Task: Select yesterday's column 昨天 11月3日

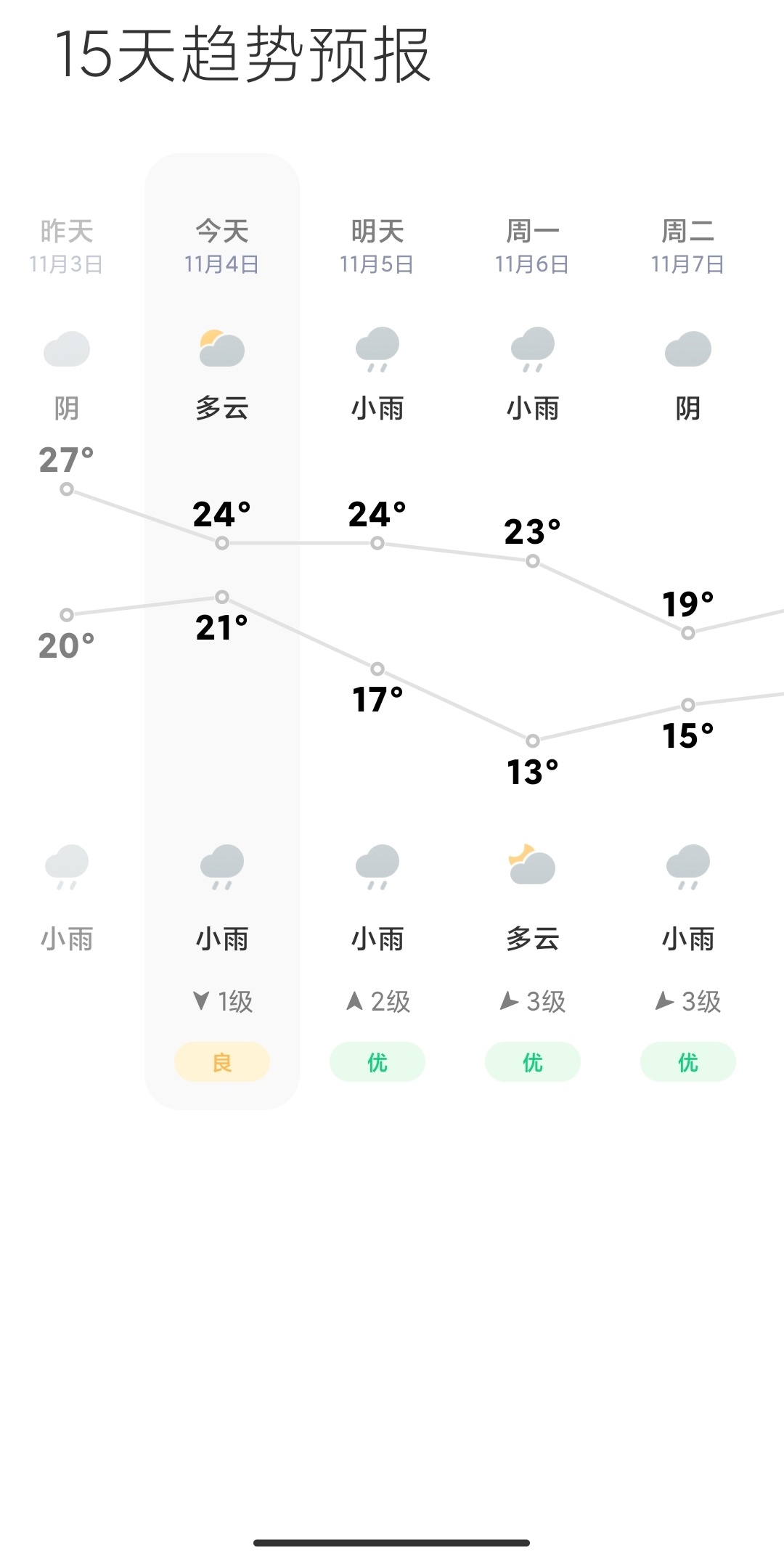Action: pyautogui.click(x=66, y=247)
